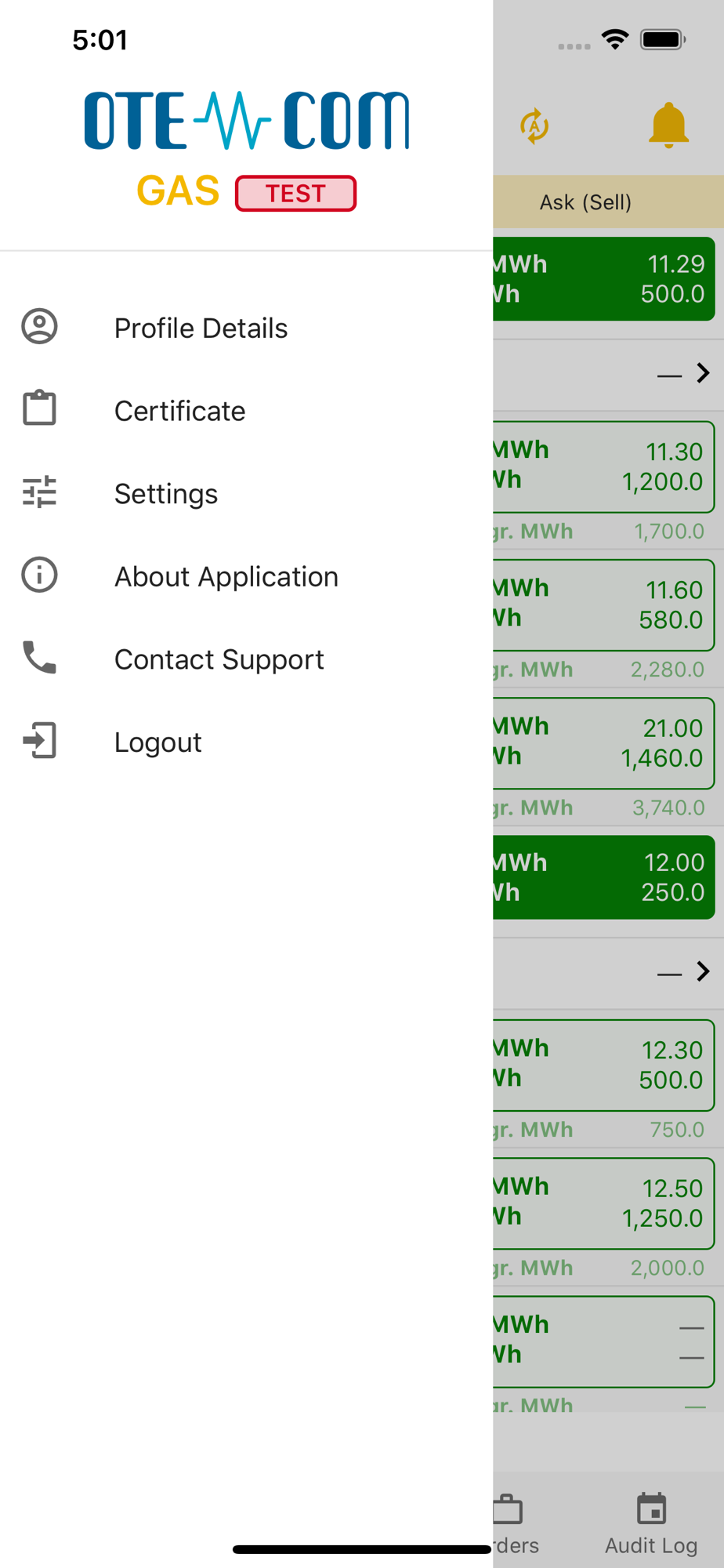Open the ask offer priced 12.00
The width and height of the screenshot is (724, 1568).
click(x=604, y=877)
